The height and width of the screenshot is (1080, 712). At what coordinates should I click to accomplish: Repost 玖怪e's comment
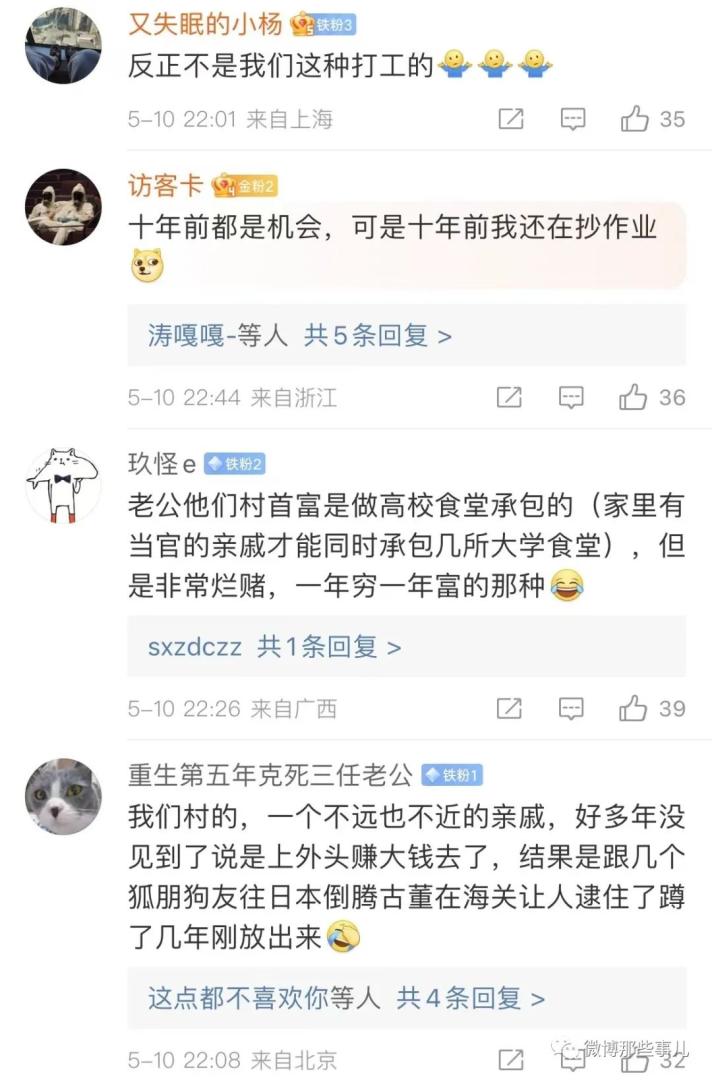point(509,708)
